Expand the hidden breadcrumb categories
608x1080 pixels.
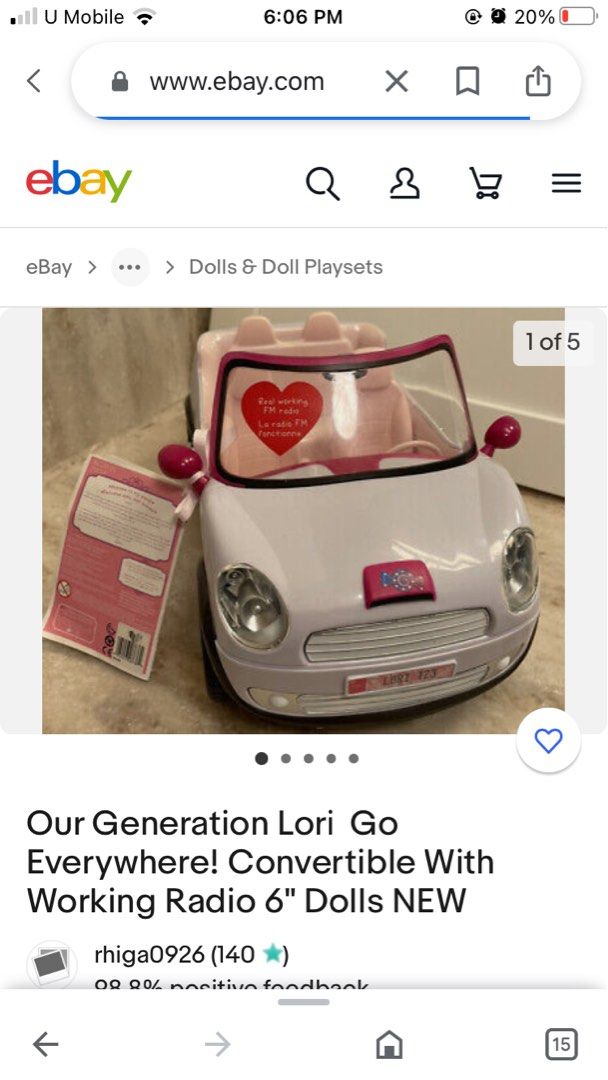[x=130, y=267]
